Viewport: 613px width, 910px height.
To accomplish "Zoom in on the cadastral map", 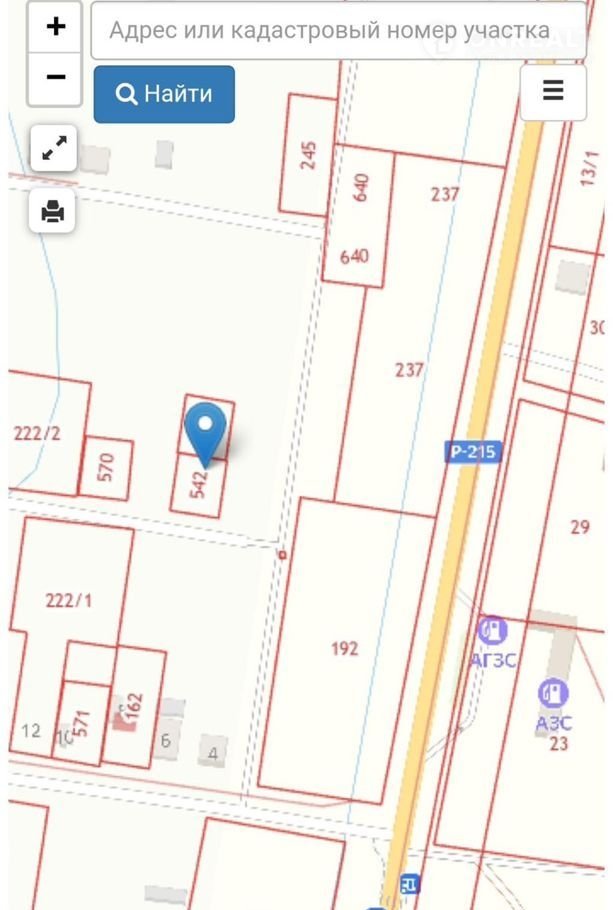I will point(55,28).
